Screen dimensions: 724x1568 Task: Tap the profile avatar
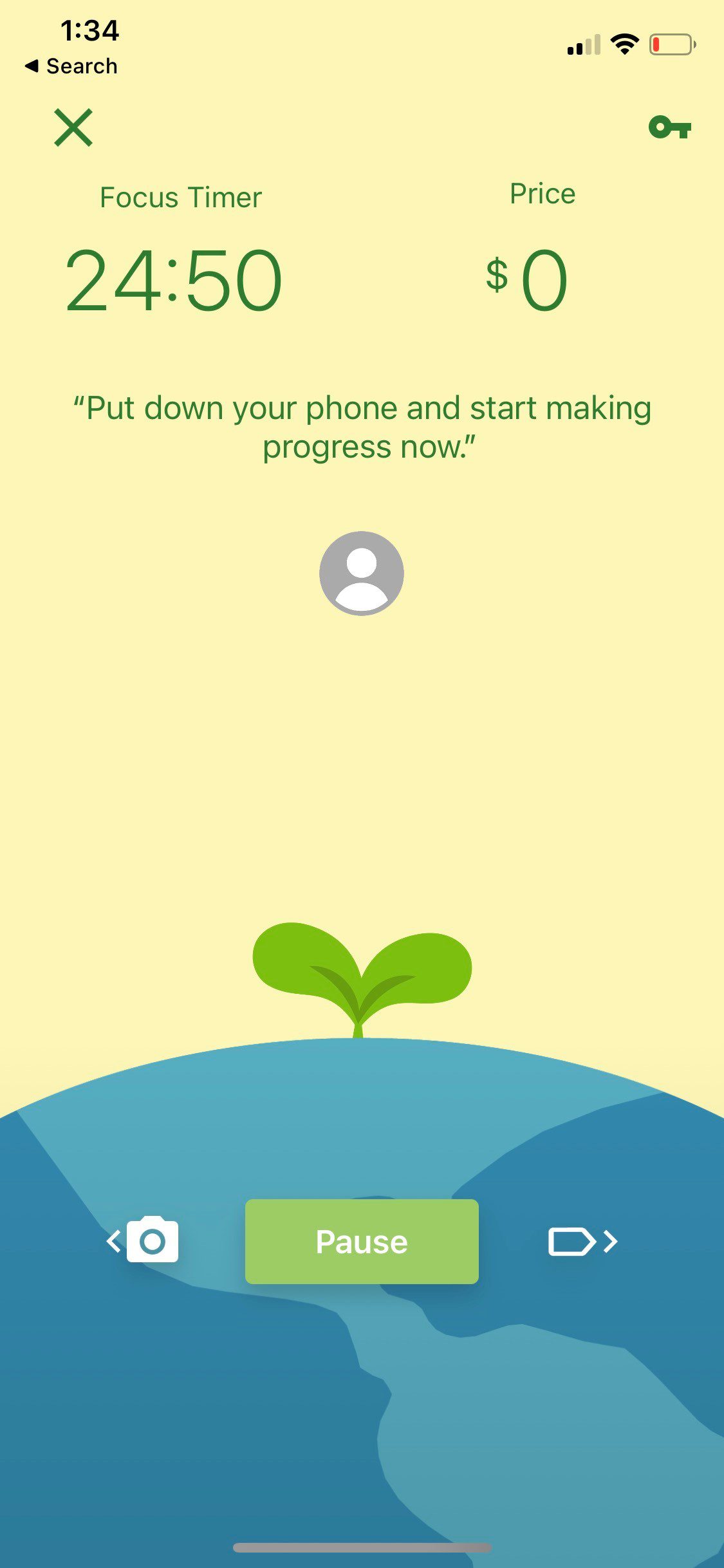[x=362, y=573]
